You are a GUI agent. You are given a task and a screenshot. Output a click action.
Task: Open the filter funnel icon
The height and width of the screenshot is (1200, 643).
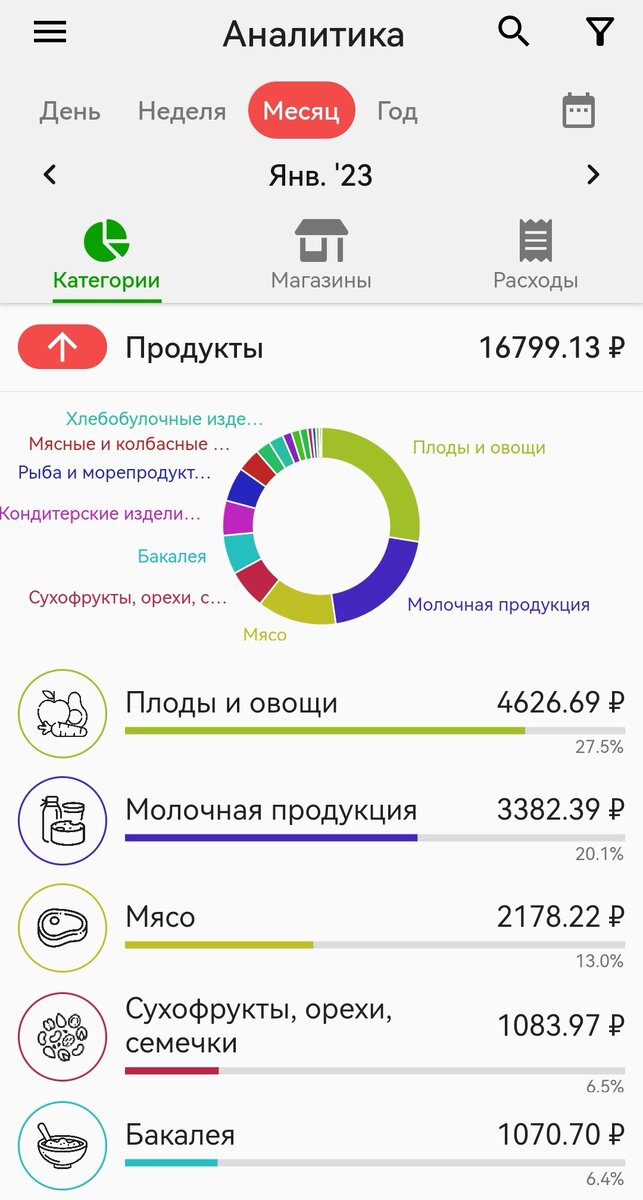point(600,32)
